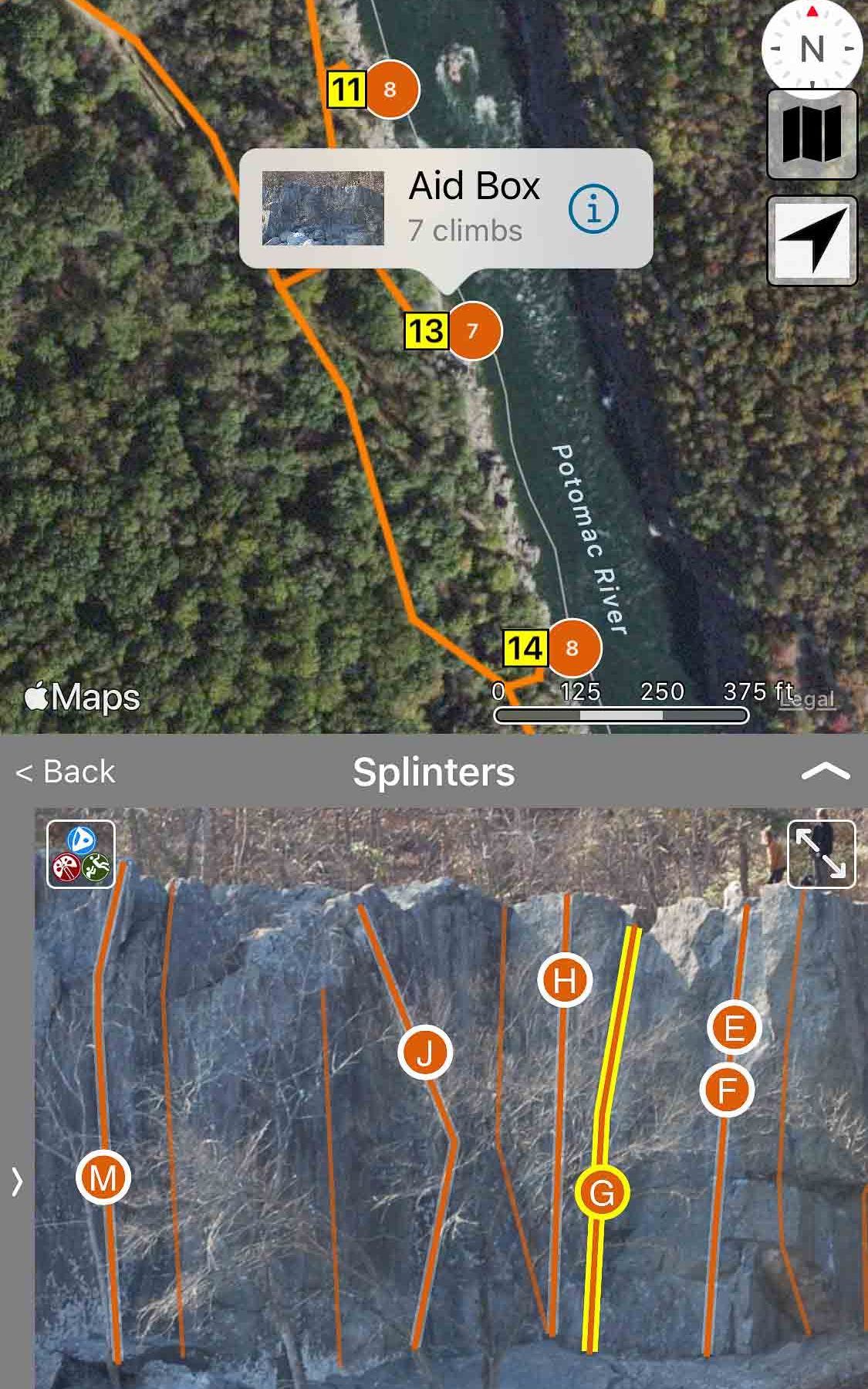This screenshot has height=1389, width=868.
Task: Select map marker 13 with 7 climbs
Action: pos(473,331)
